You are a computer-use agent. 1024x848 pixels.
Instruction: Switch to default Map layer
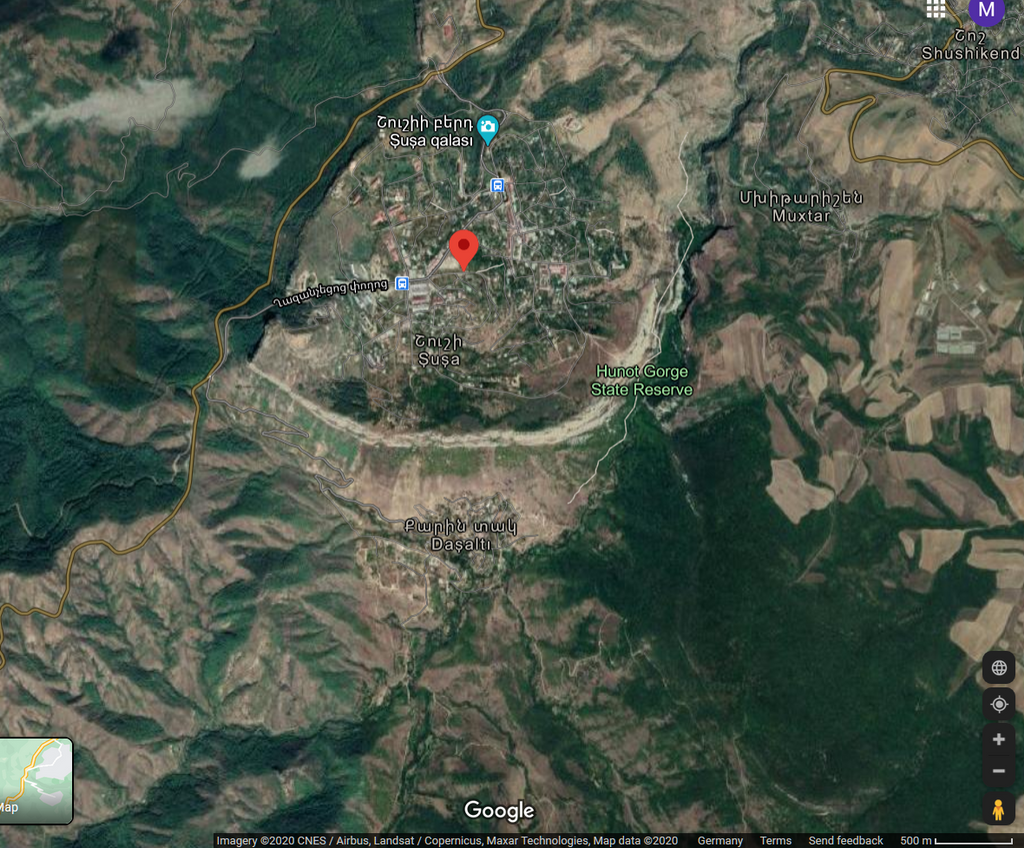coord(36,780)
